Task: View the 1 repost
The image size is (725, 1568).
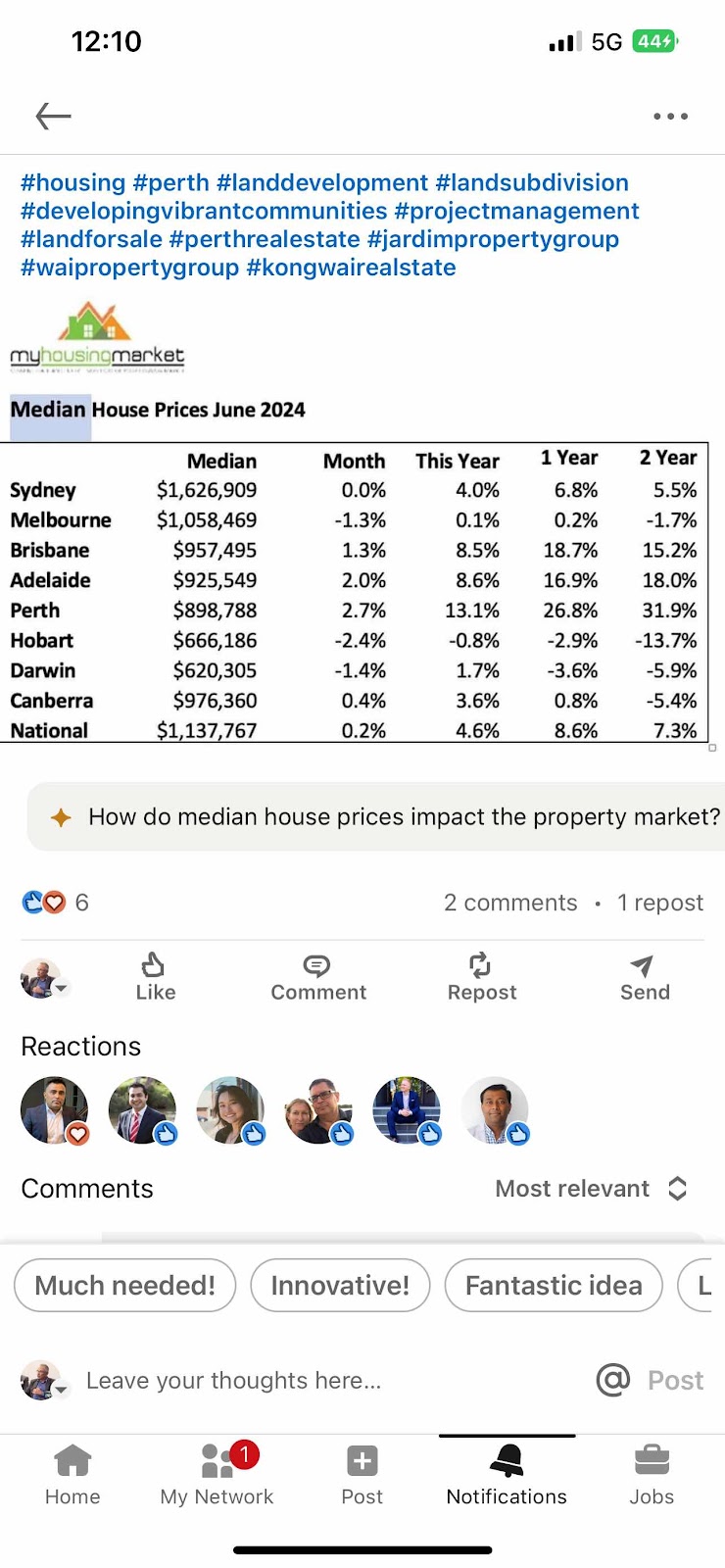Action: [x=659, y=903]
